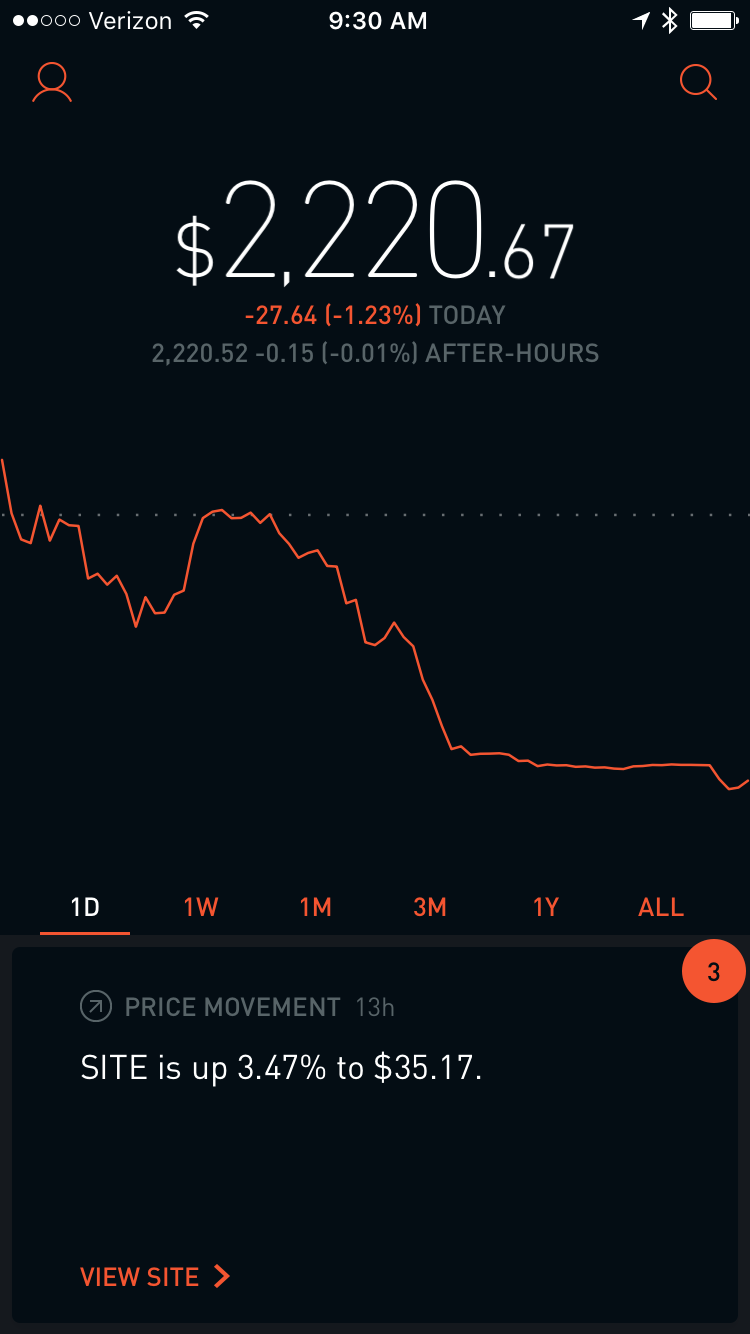The image size is (750, 1334).
Task: Switch chart to ALL range
Action: (661, 907)
